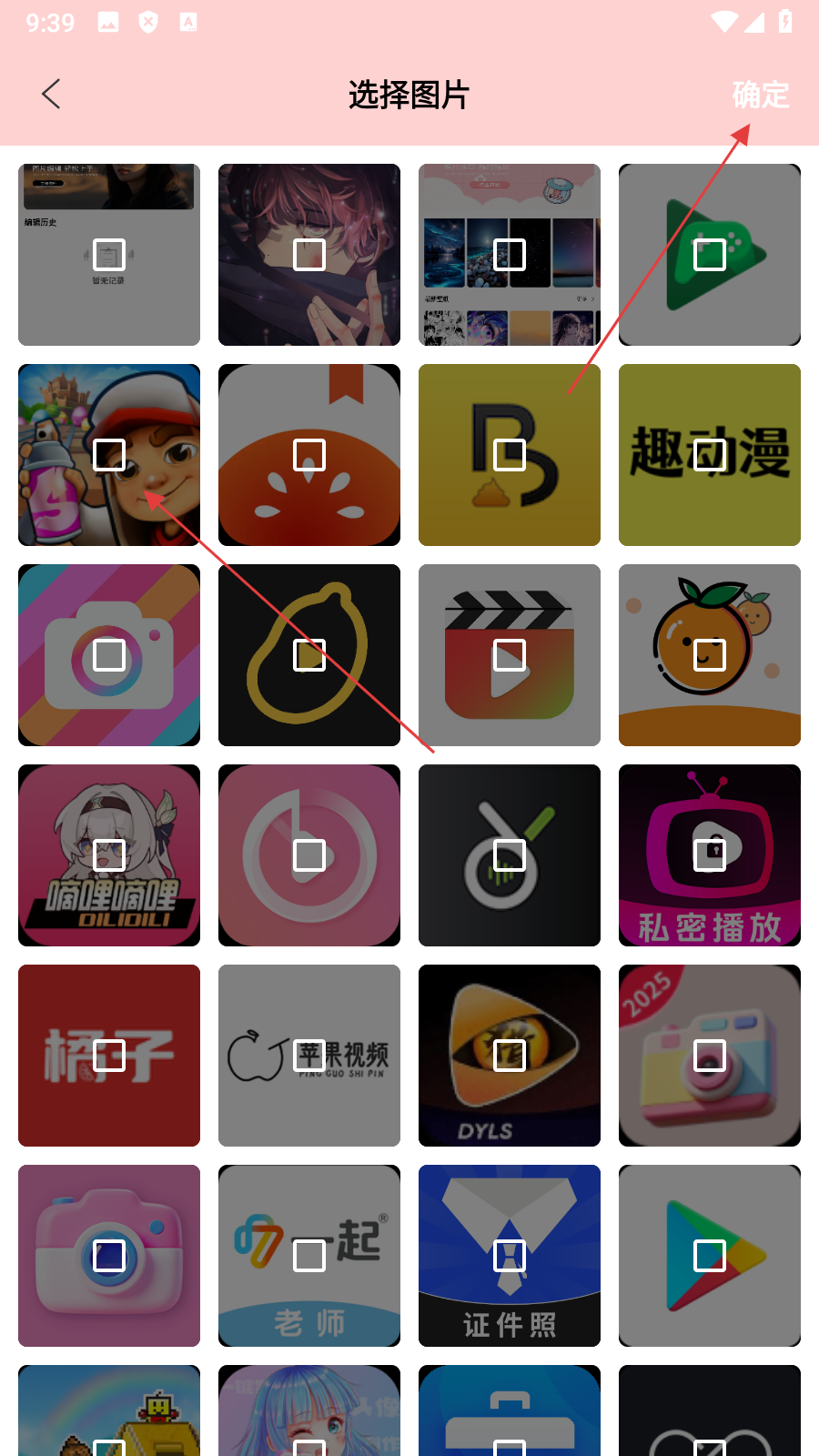Select the 私密播放 image
This screenshot has width=819, height=1456.
click(x=710, y=855)
